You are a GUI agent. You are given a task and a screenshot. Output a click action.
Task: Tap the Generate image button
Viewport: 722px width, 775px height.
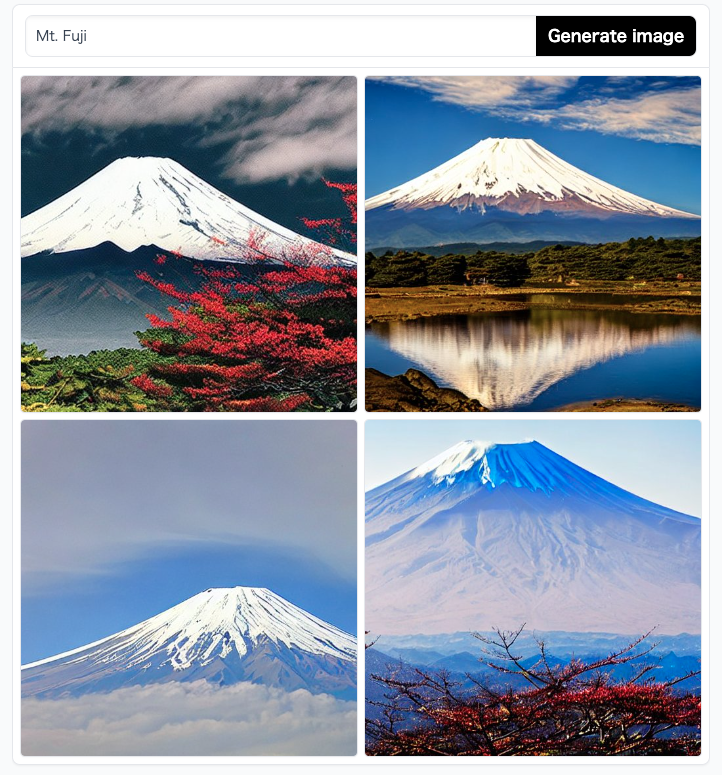click(x=615, y=36)
